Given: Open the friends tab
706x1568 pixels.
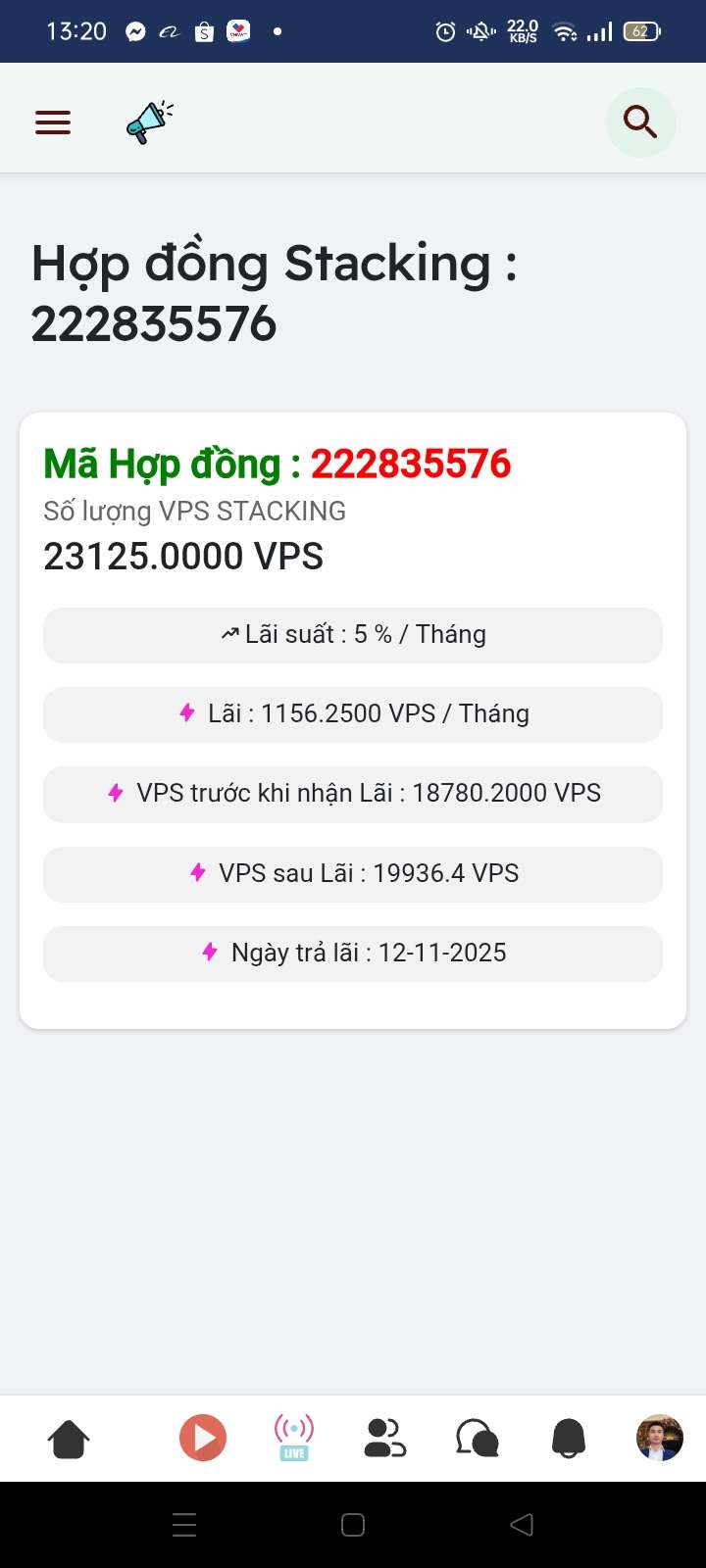Looking at the screenshot, I should coord(384,1439).
